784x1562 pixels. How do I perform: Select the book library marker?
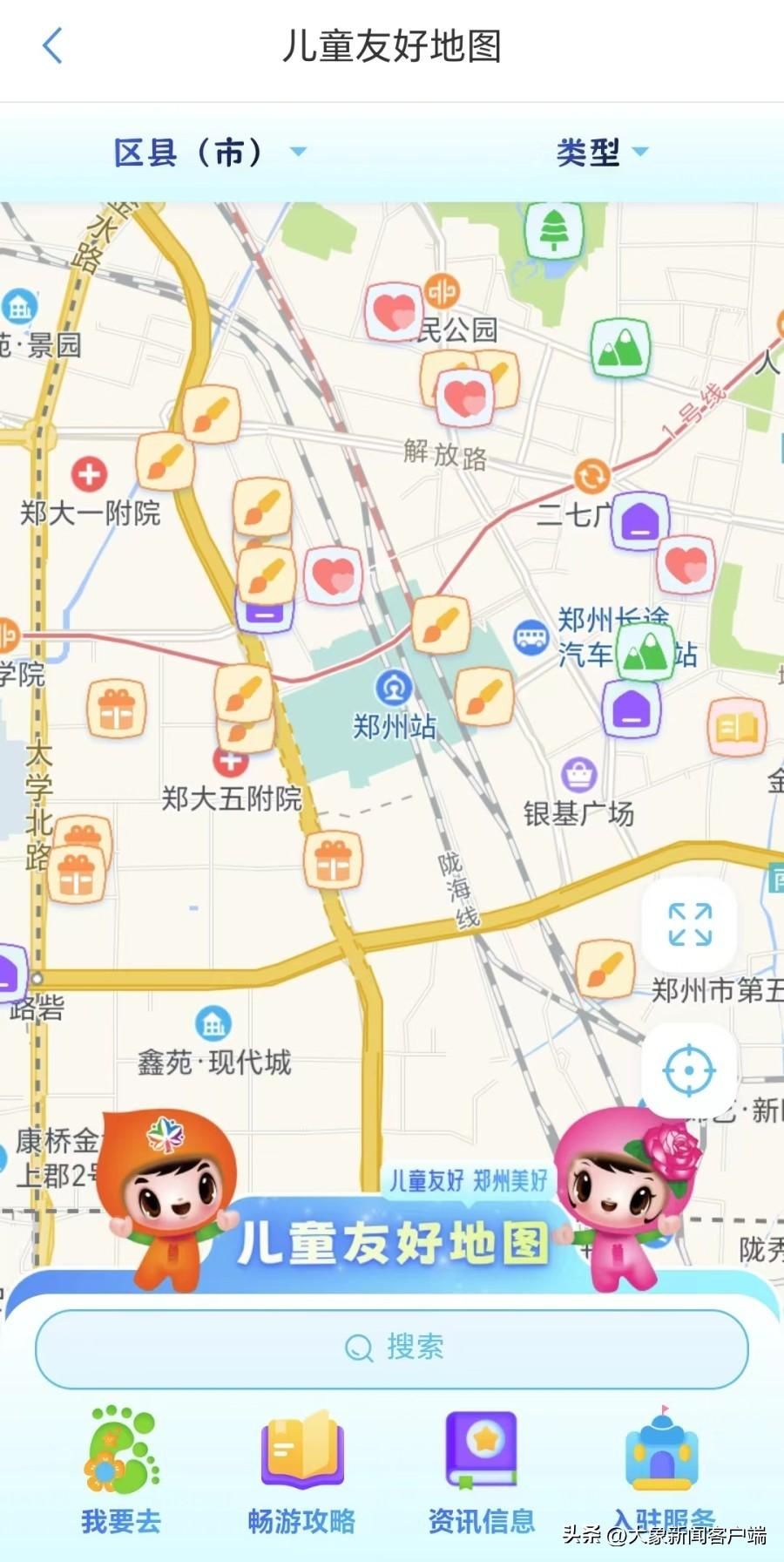[x=737, y=727]
